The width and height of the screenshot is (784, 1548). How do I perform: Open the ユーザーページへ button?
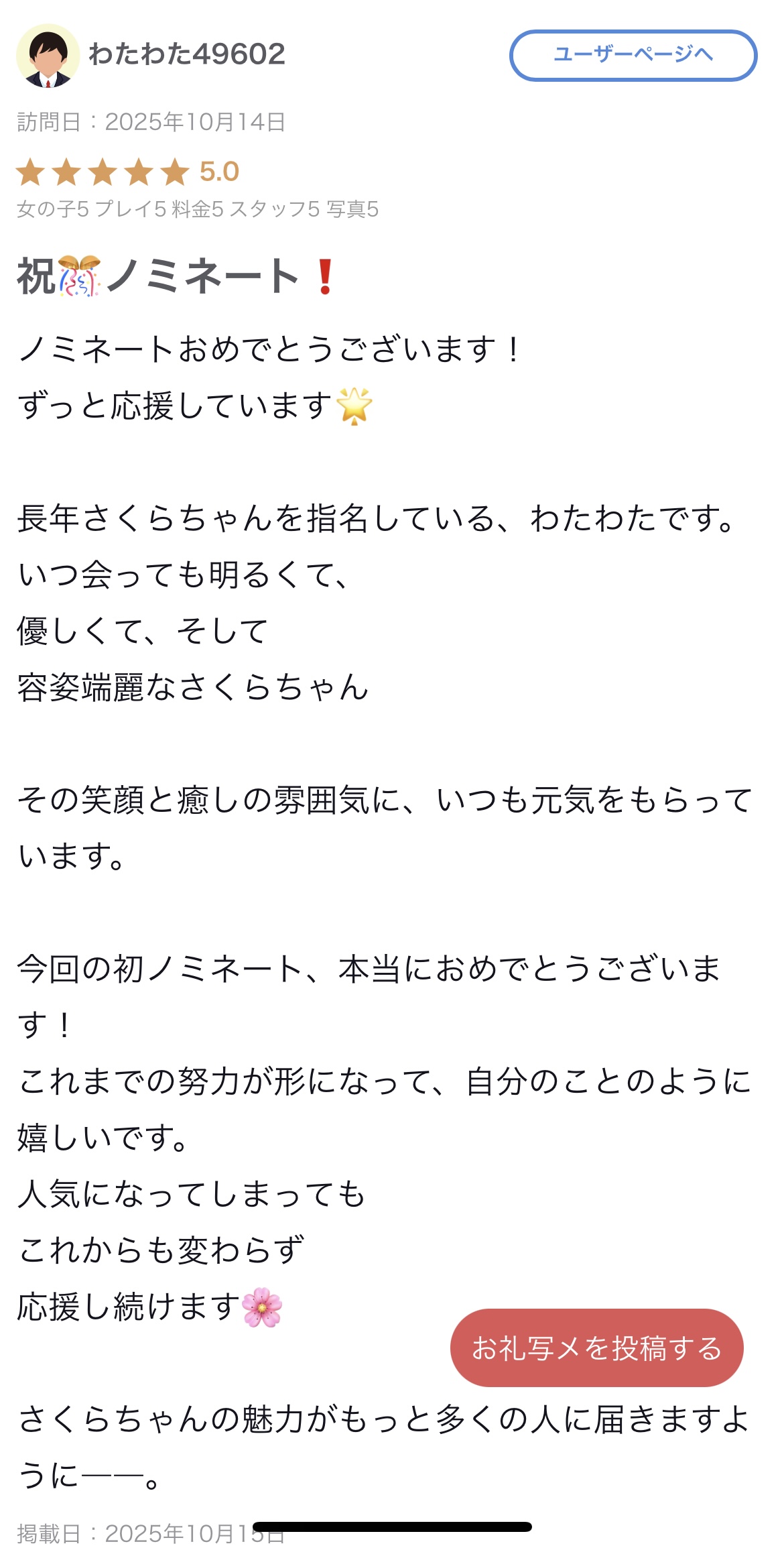click(x=633, y=55)
